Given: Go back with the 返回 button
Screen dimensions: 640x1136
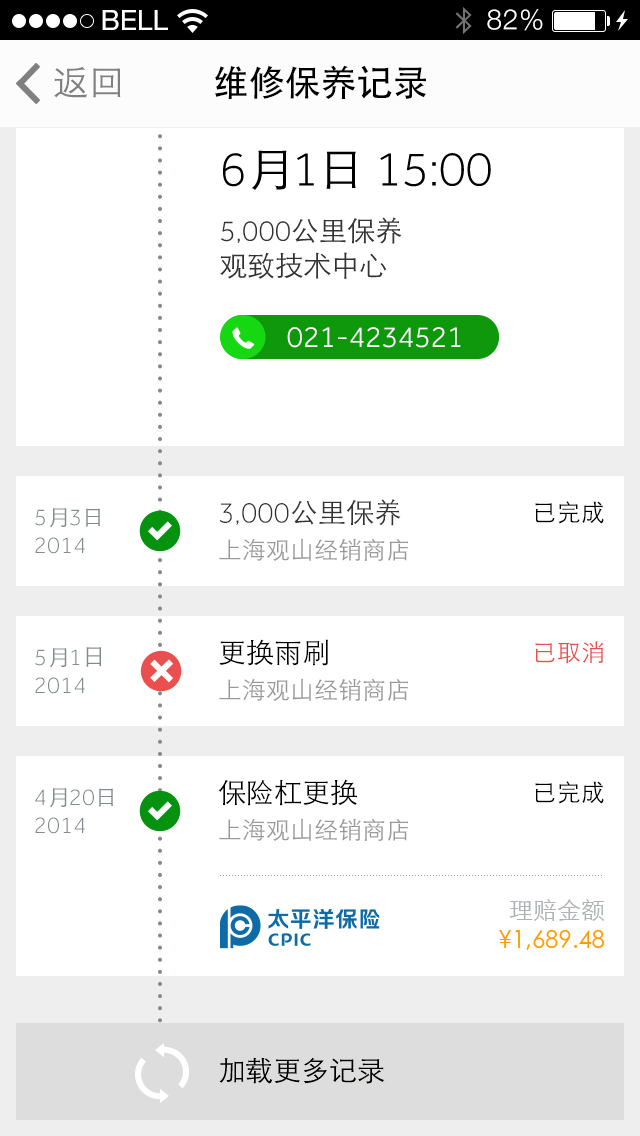Looking at the screenshot, I should (x=69, y=83).
